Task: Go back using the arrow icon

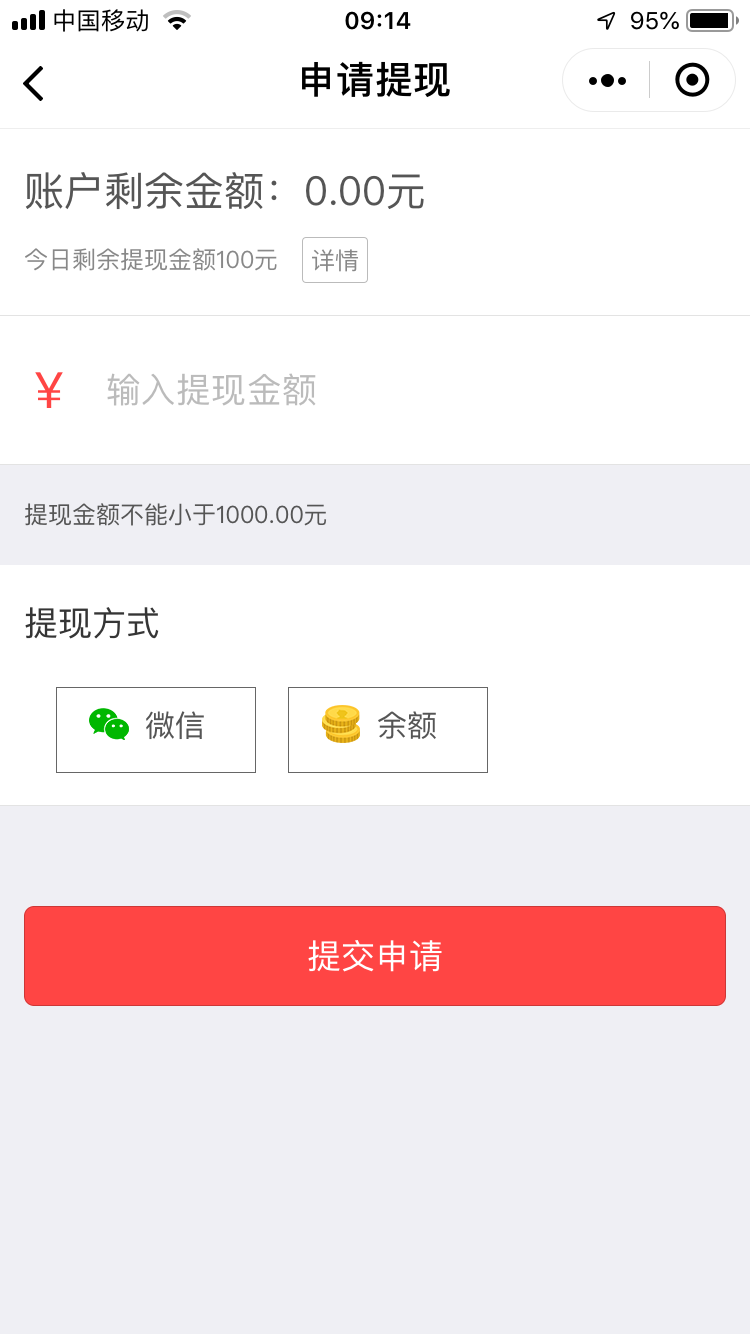Action: [34, 83]
